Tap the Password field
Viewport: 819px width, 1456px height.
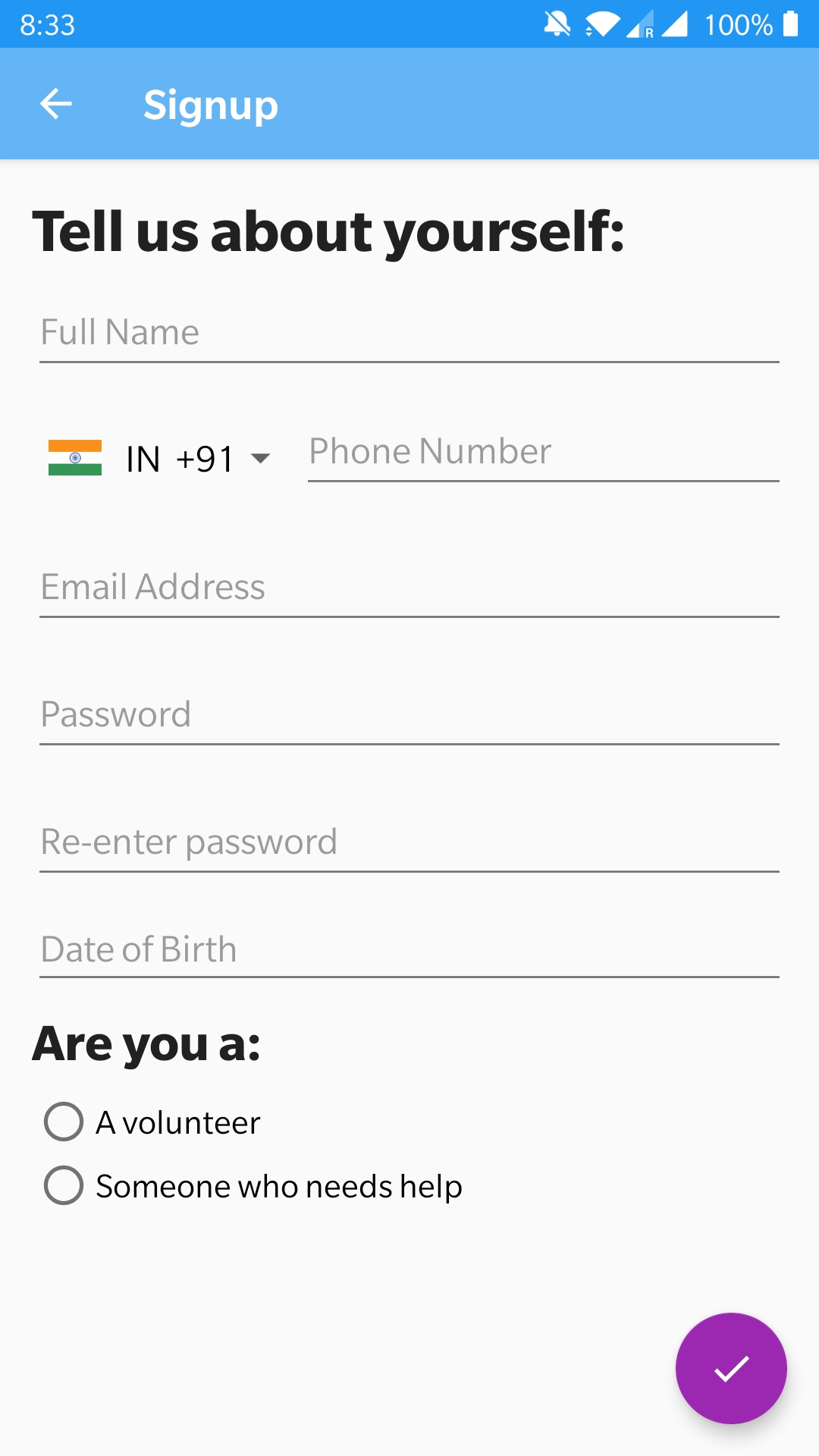click(x=409, y=714)
